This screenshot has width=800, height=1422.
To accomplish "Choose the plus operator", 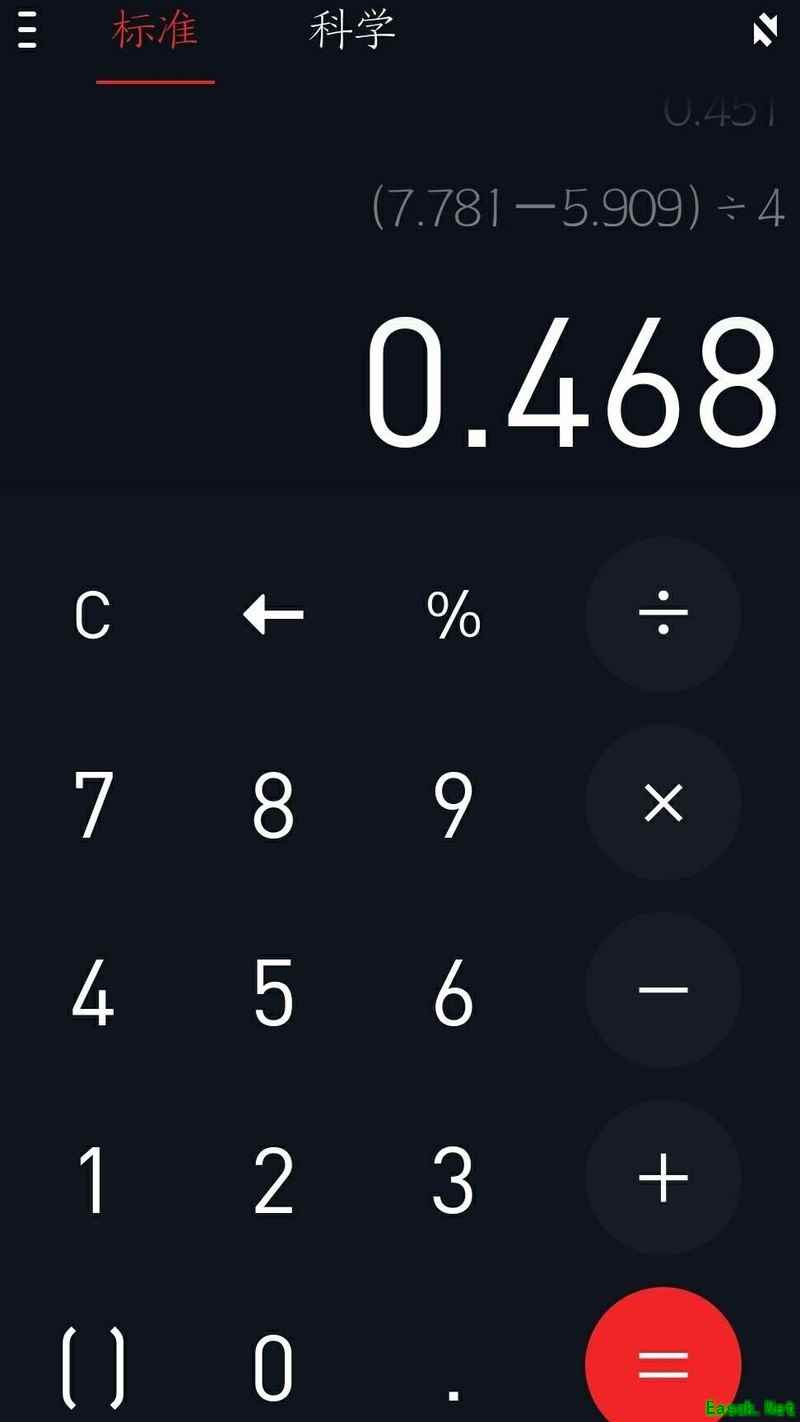I will (663, 1178).
